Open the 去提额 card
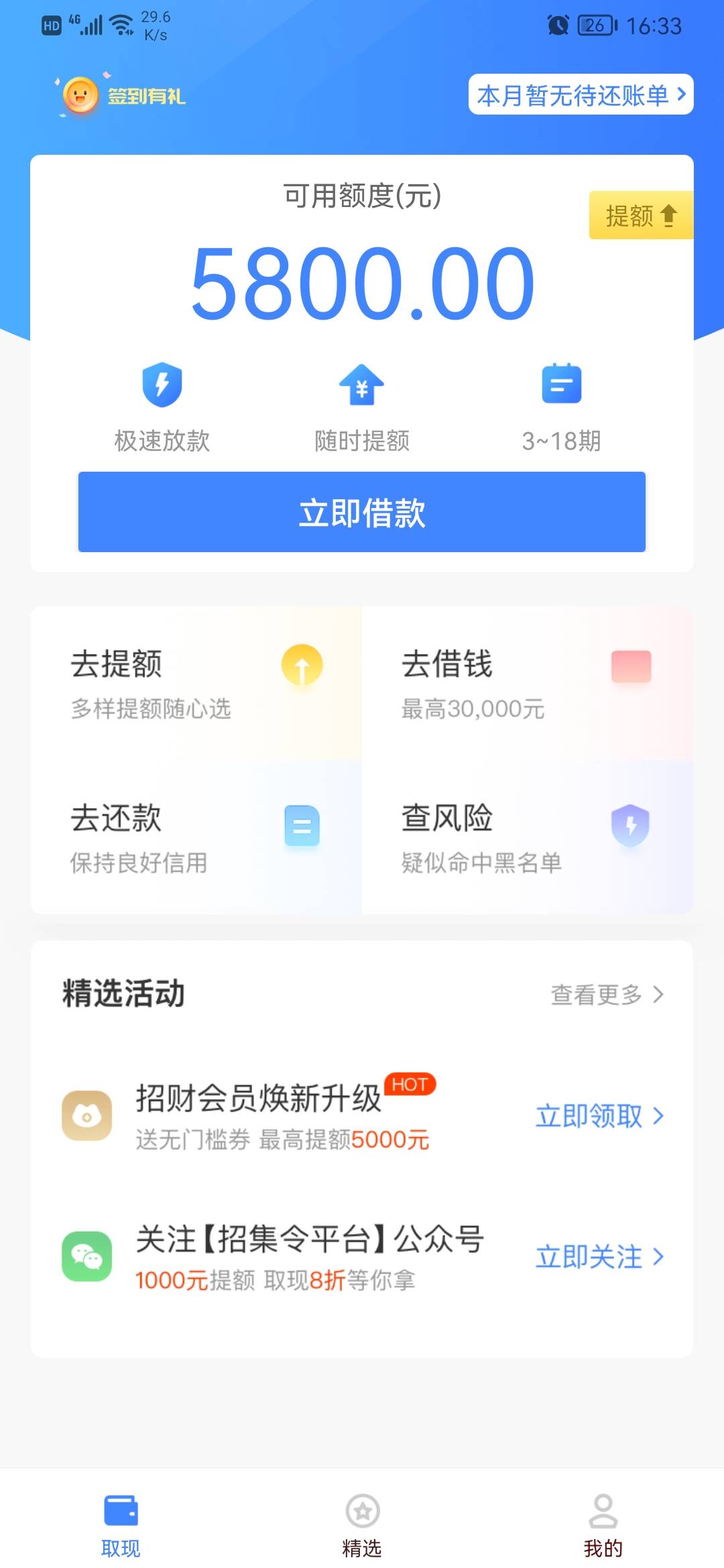Viewport: 724px width, 1568px height. (196, 683)
